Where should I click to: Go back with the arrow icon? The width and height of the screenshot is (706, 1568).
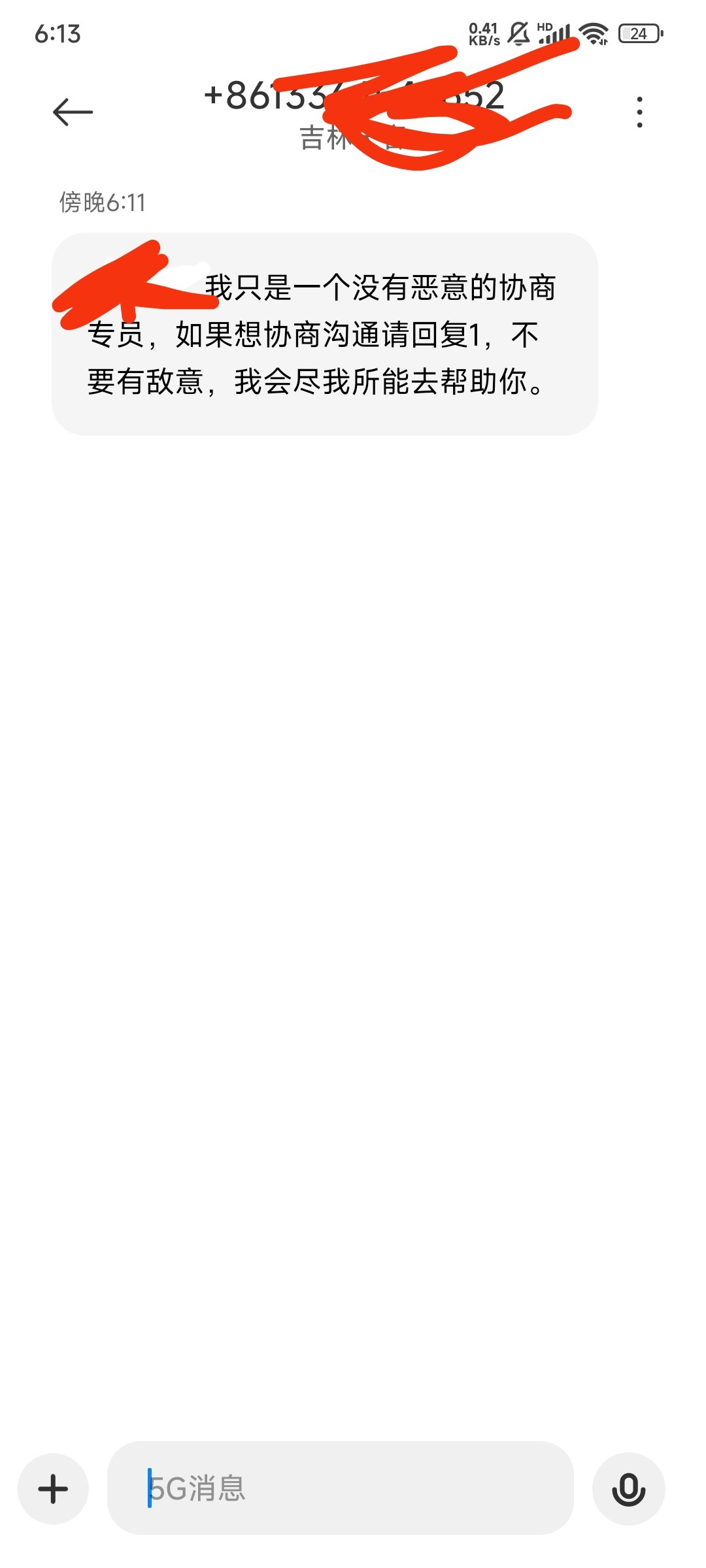[x=73, y=112]
